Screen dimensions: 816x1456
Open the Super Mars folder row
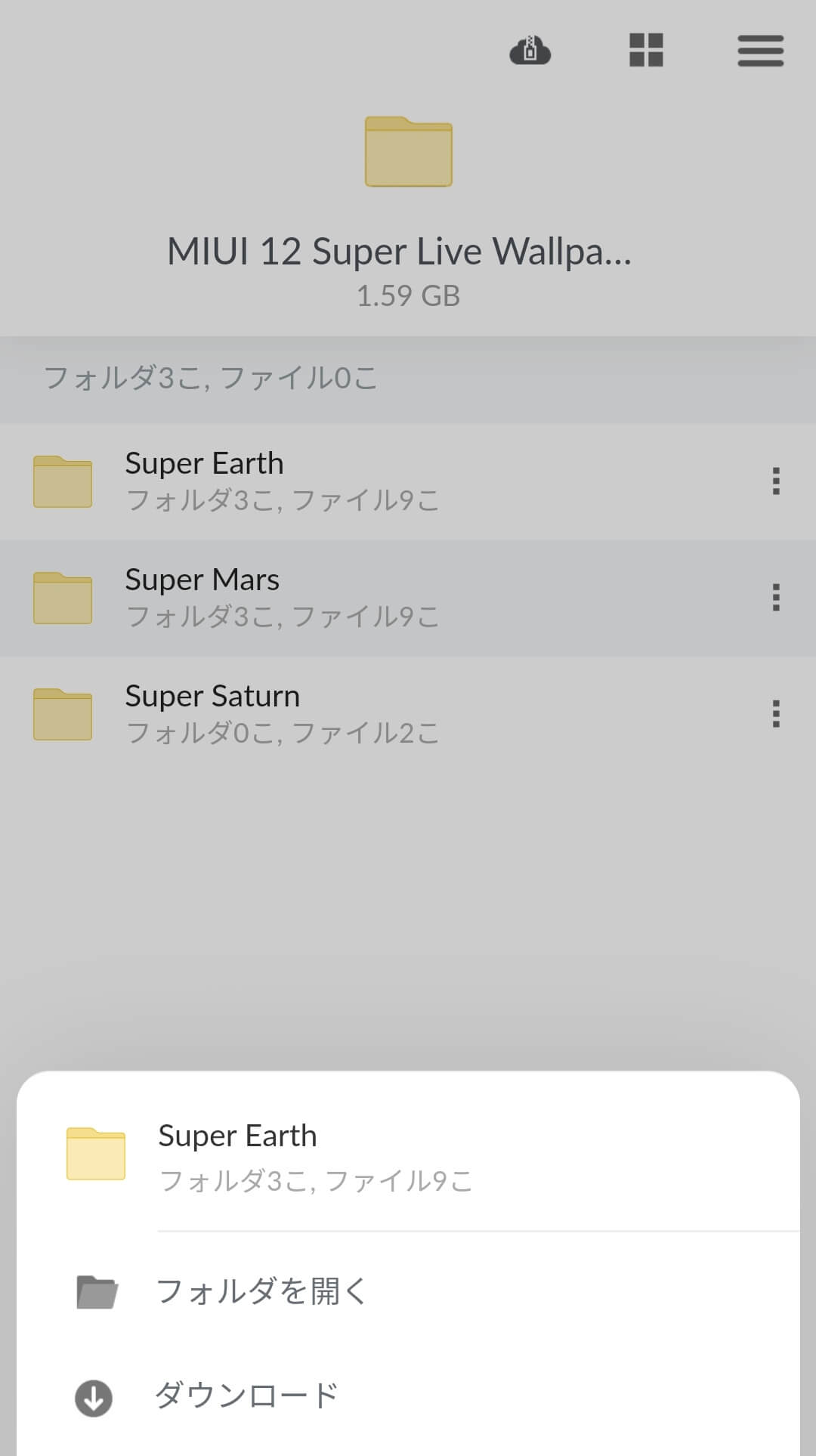(x=408, y=598)
